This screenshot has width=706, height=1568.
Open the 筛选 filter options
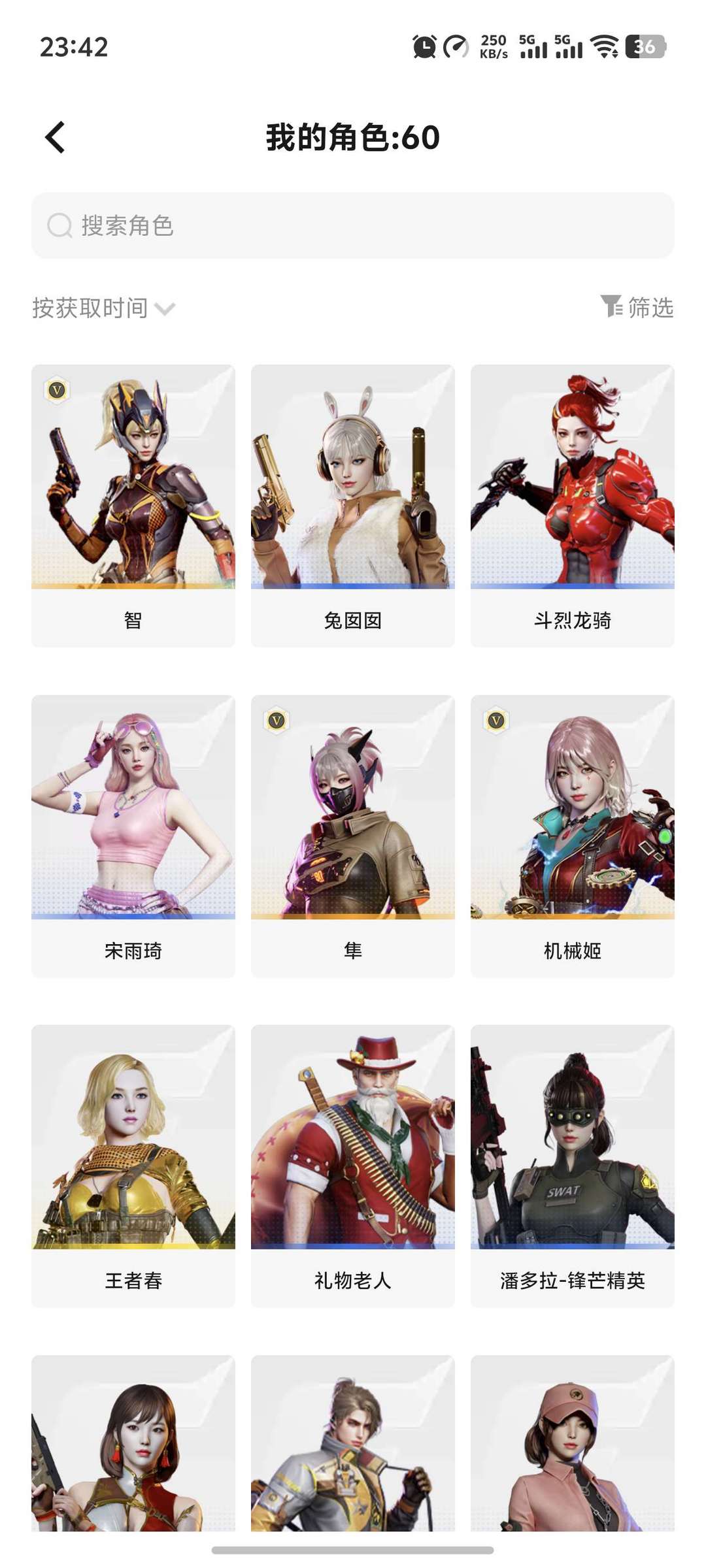tap(637, 307)
